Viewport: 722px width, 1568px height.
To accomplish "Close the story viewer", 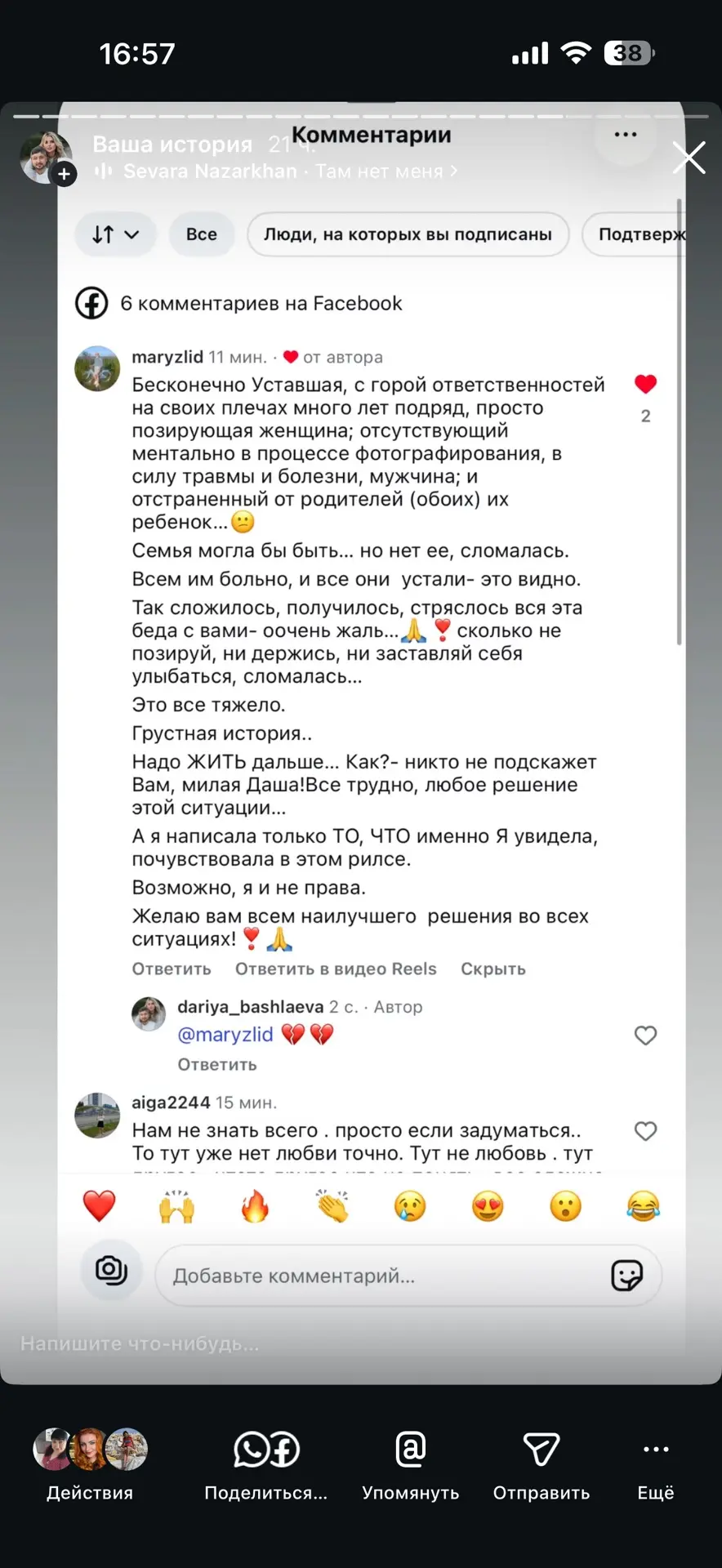I will [689, 158].
